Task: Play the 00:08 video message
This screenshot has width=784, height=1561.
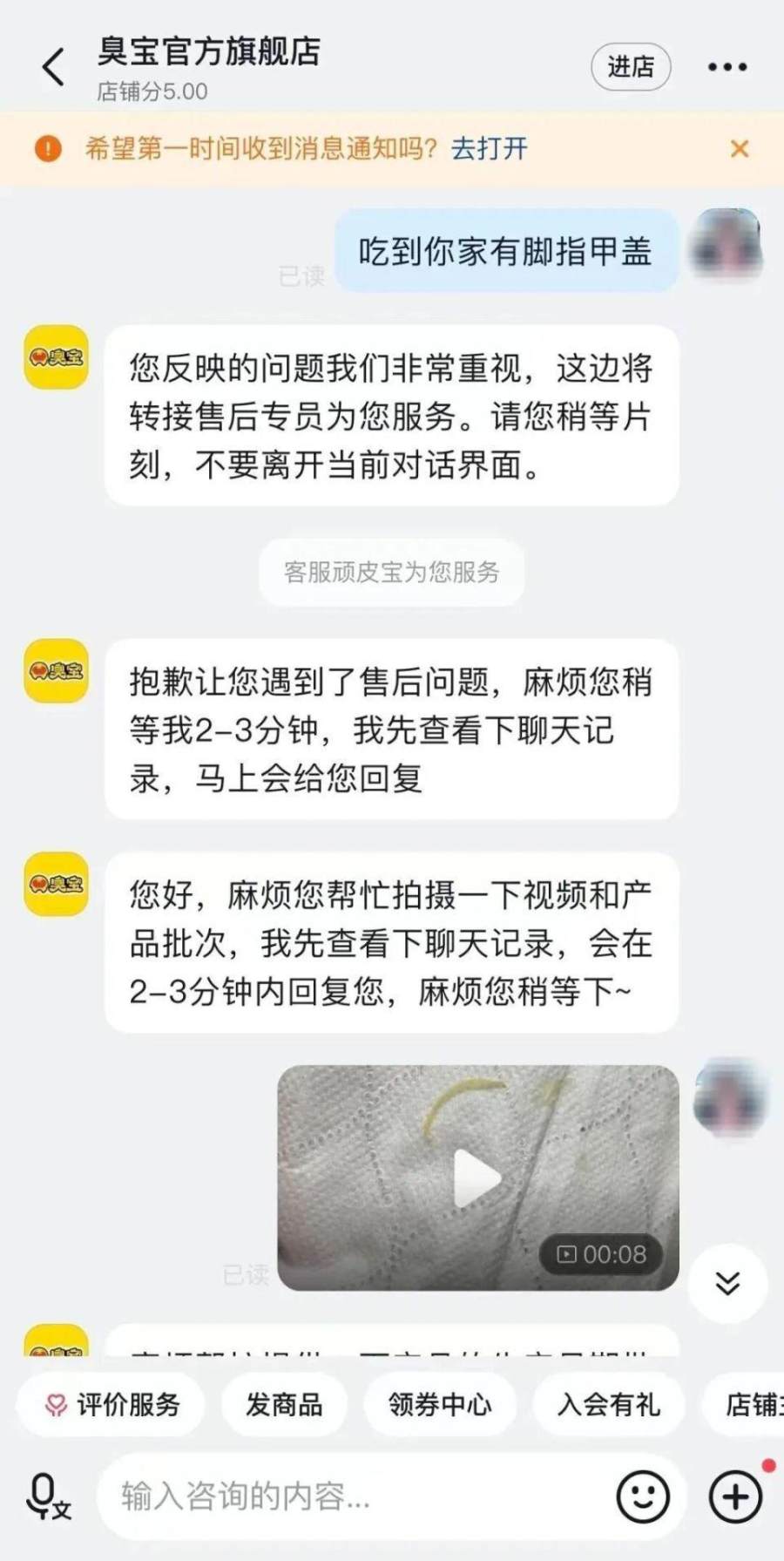Action: (477, 1178)
